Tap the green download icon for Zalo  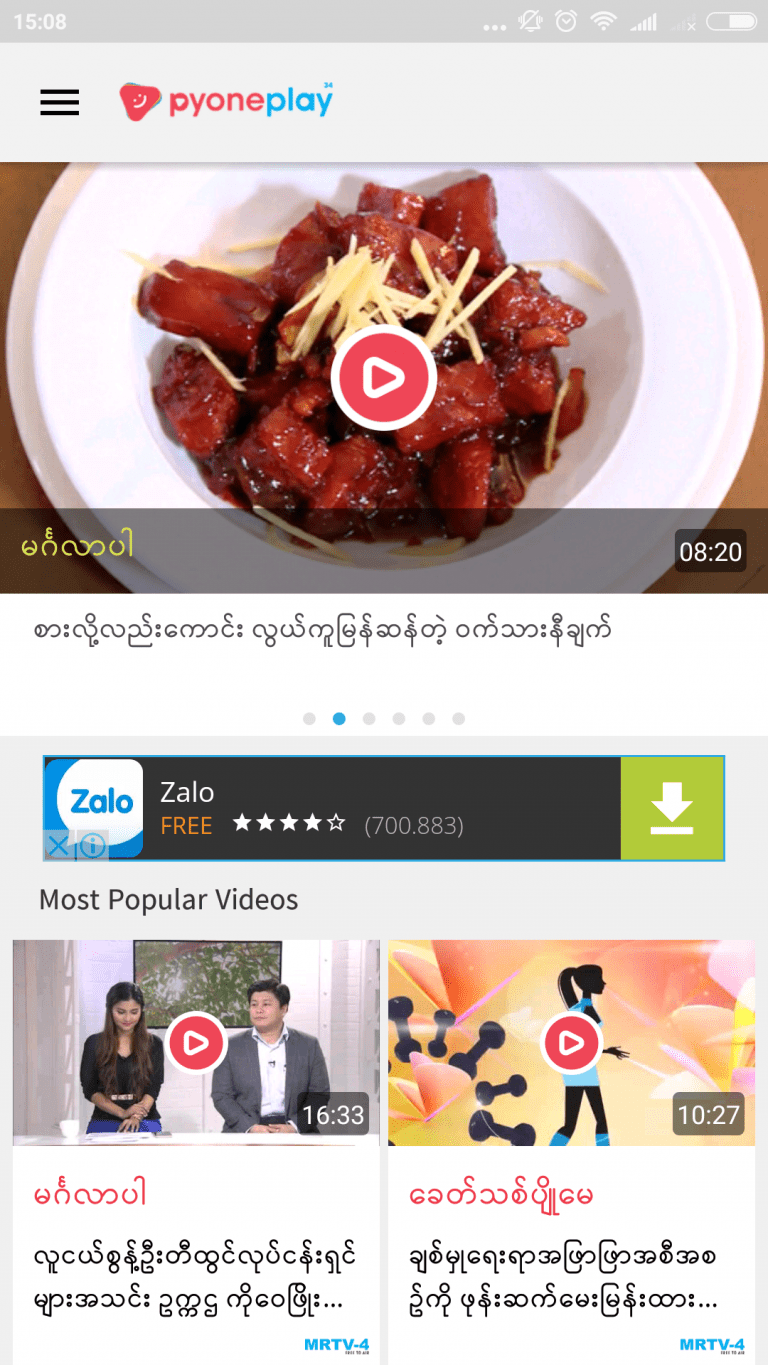click(x=672, y=806)
